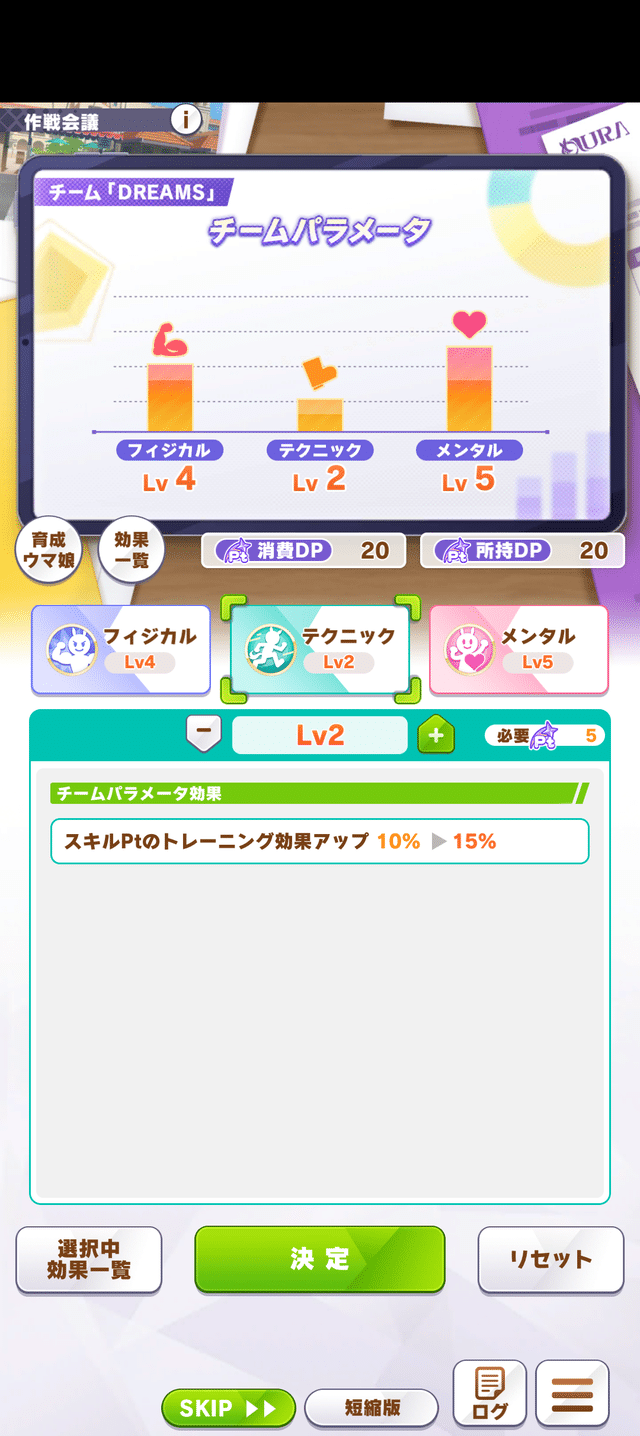
Task: Select the フィジカル Lv4 tab
Action: click(121, 649)
